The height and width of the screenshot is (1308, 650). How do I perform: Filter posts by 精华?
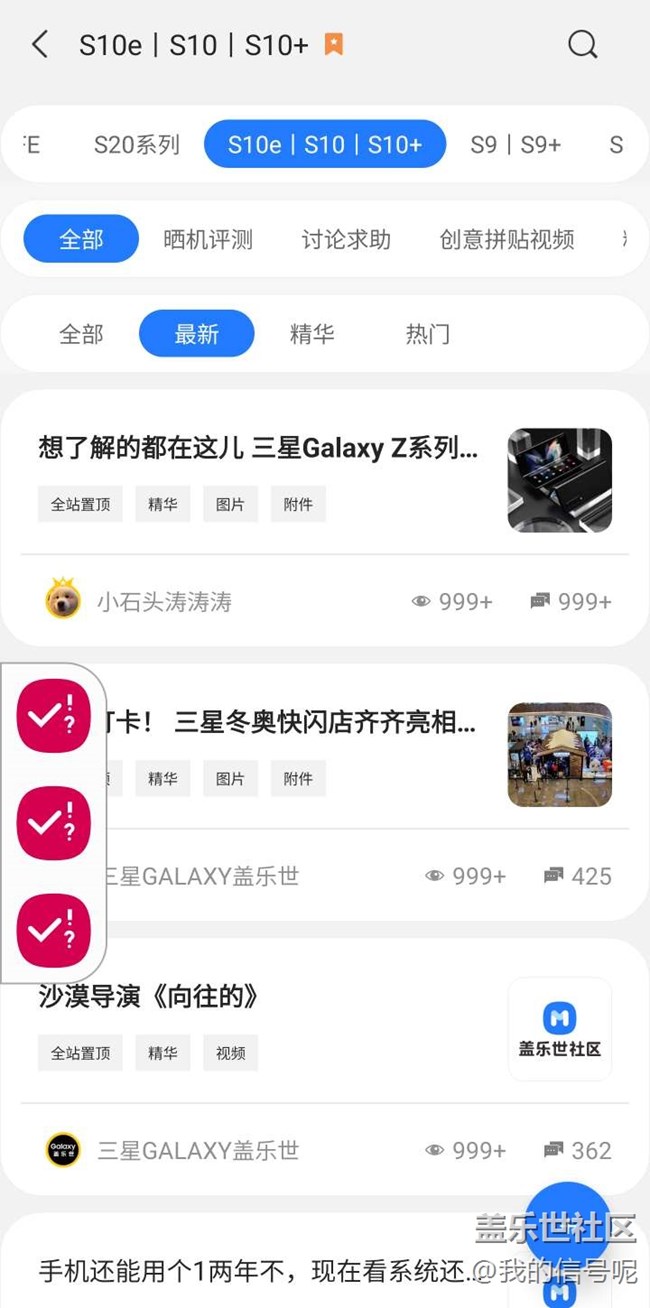pyautogui.click(x=312, y=334)
